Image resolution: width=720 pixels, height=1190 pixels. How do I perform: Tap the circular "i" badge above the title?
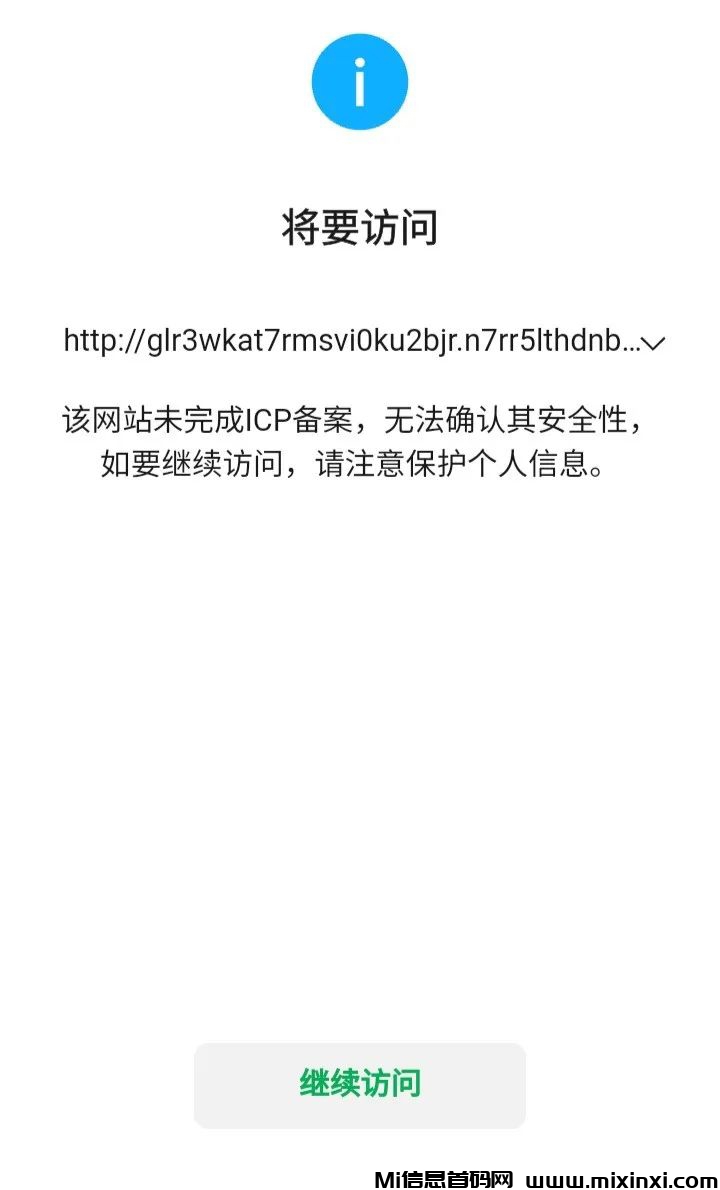pos(360,82)
